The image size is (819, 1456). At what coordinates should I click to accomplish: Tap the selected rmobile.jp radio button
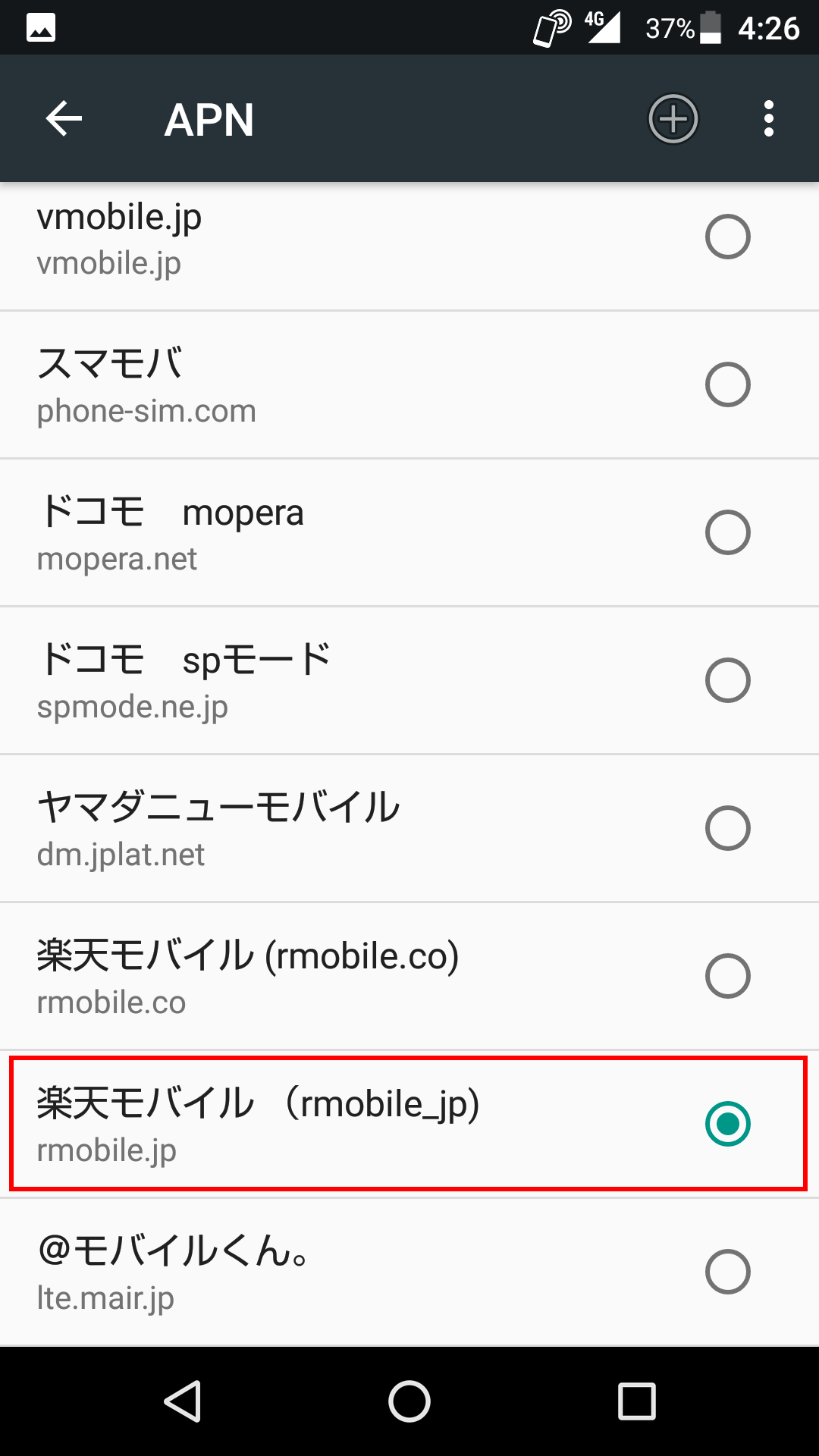[728, 1124]
